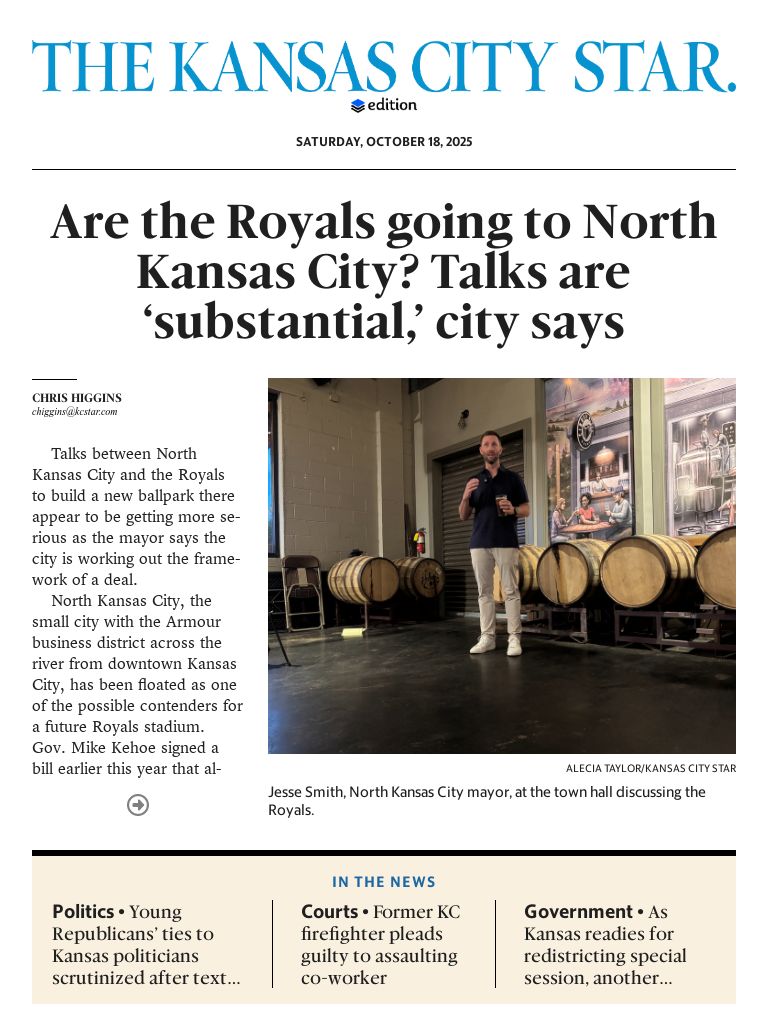
Task: Tap the arrow to continue reading article
Action: pyautogui.click(x=138, y=805)
